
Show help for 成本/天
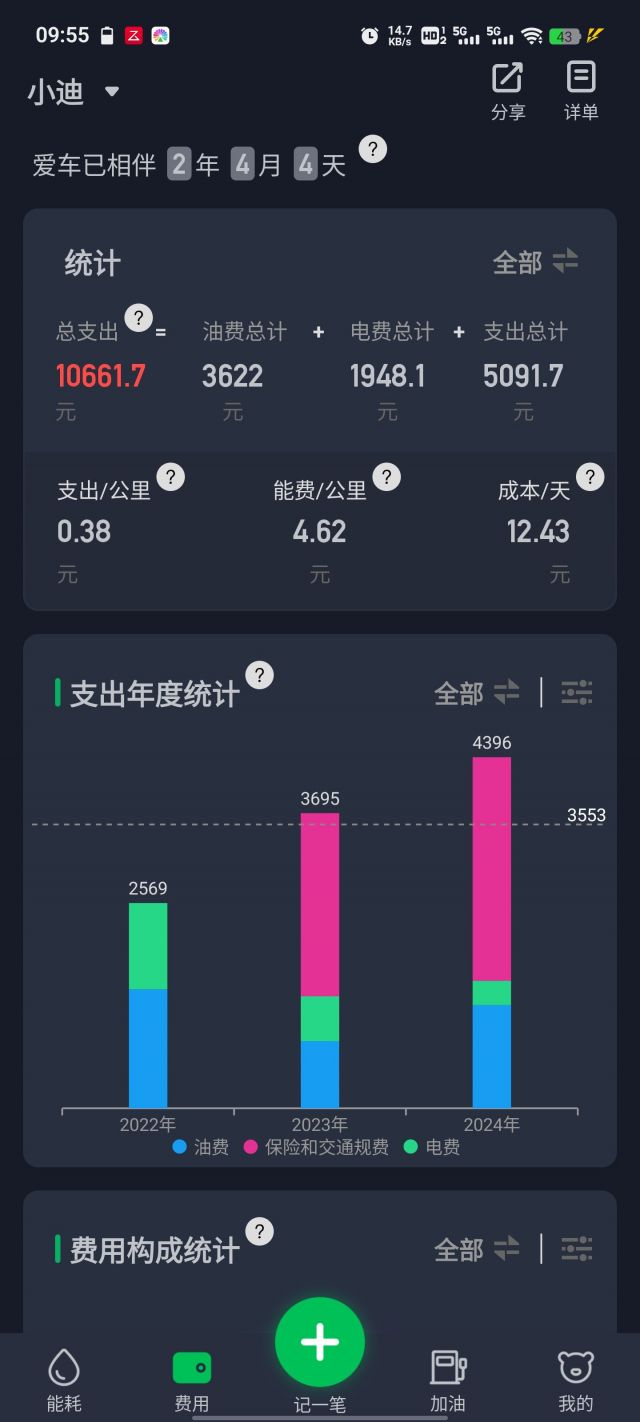[590, 477]
